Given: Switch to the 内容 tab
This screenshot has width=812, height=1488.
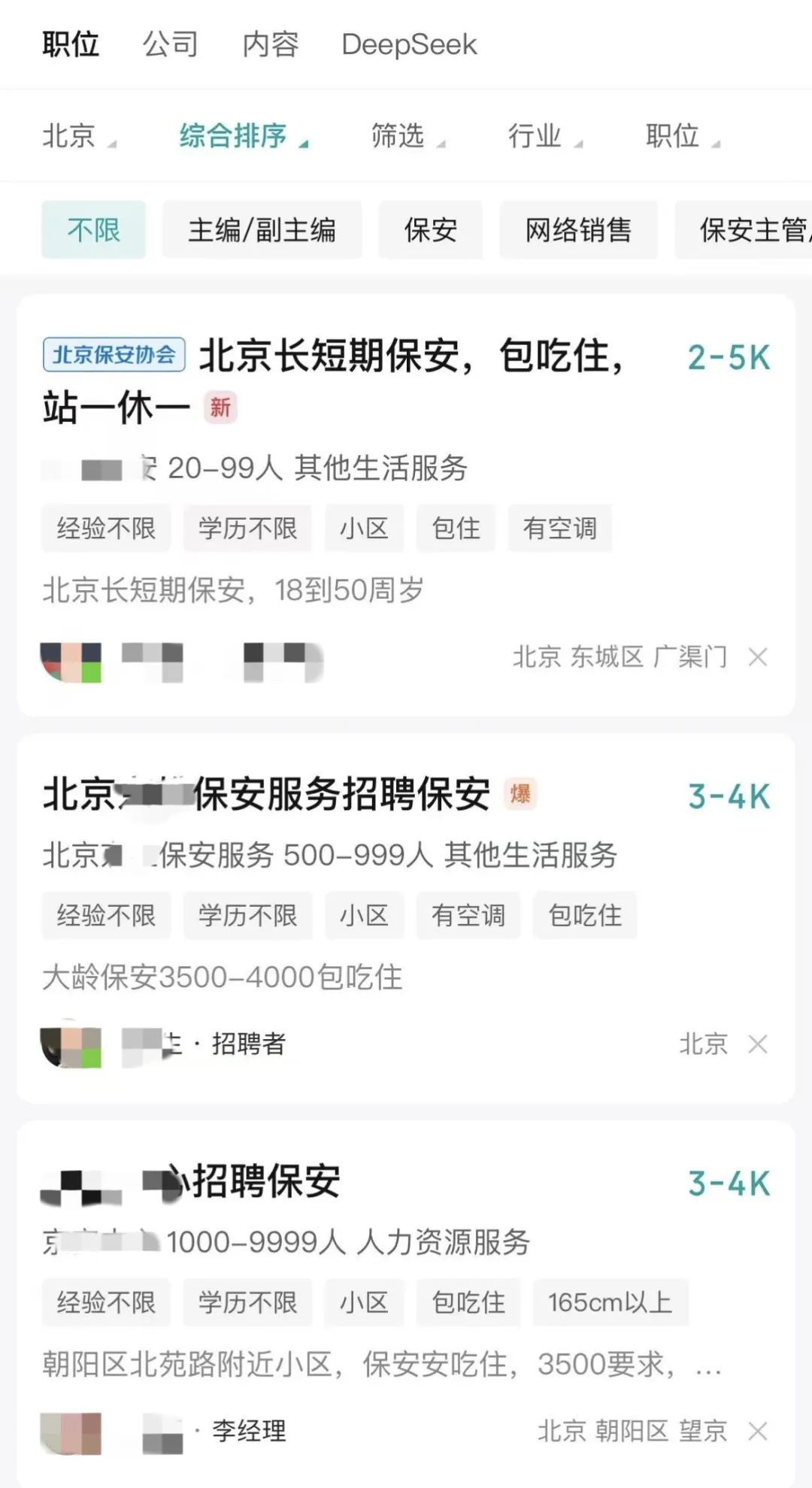Looking at the screenshot, I should point(271,44).
